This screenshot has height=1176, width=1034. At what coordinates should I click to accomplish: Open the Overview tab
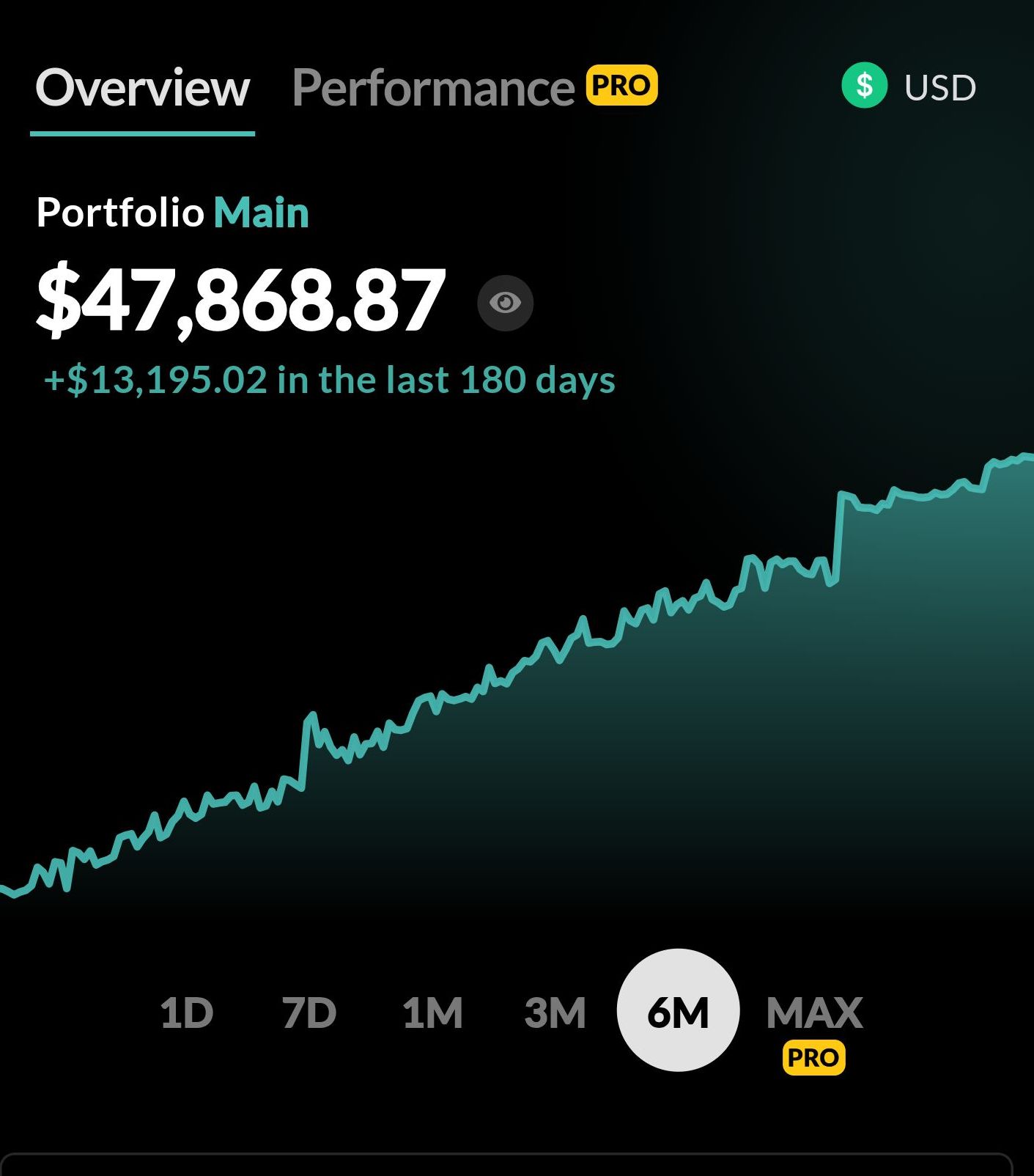coord(143,88)
